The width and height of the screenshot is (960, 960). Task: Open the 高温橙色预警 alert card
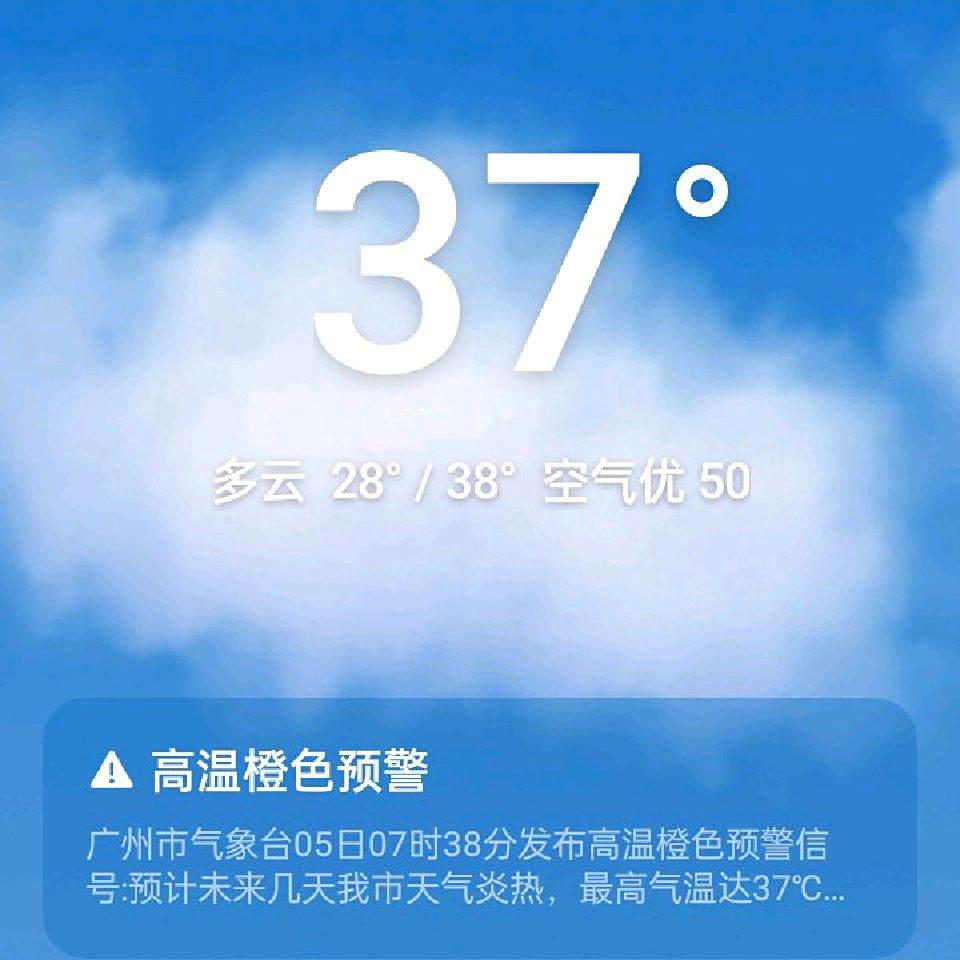[x=480, y=828]
